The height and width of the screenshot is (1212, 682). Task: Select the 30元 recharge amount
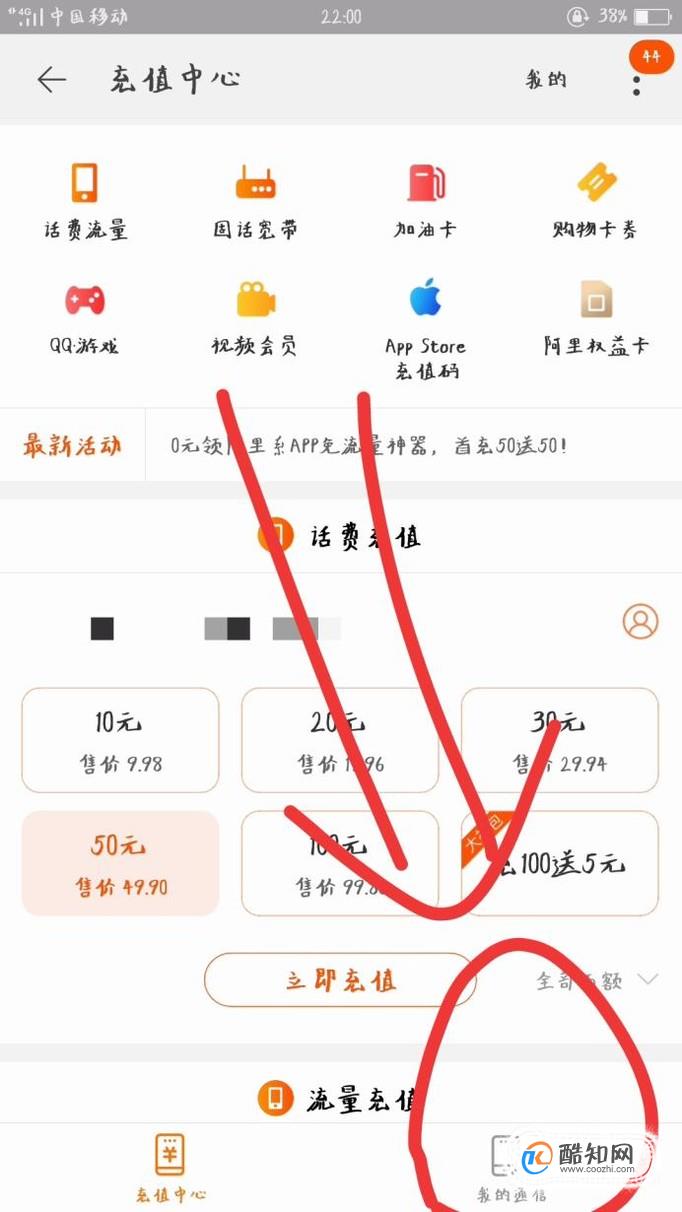[x=559, y=740]
